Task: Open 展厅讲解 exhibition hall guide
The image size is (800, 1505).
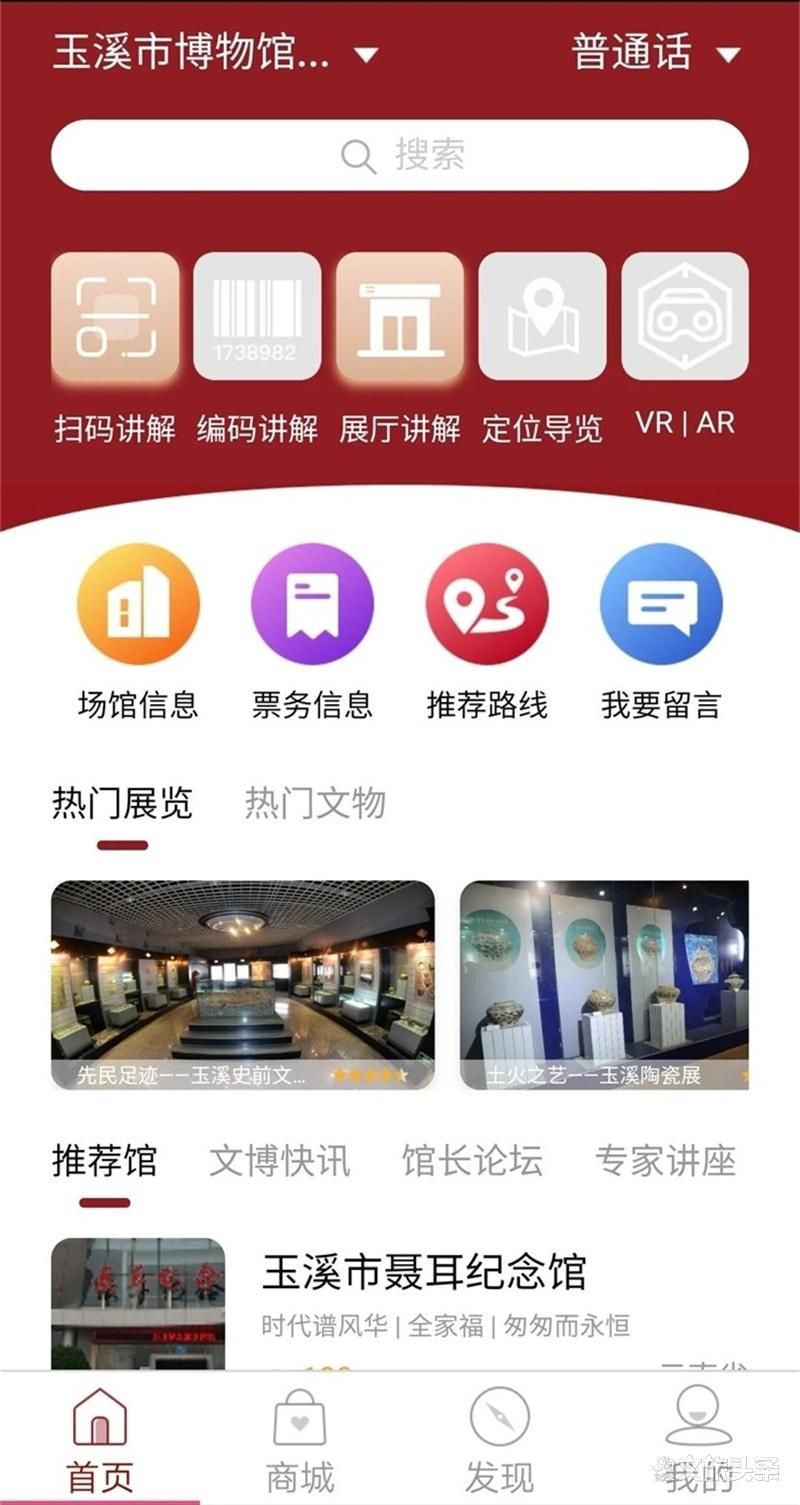Action: coord(400,317)
